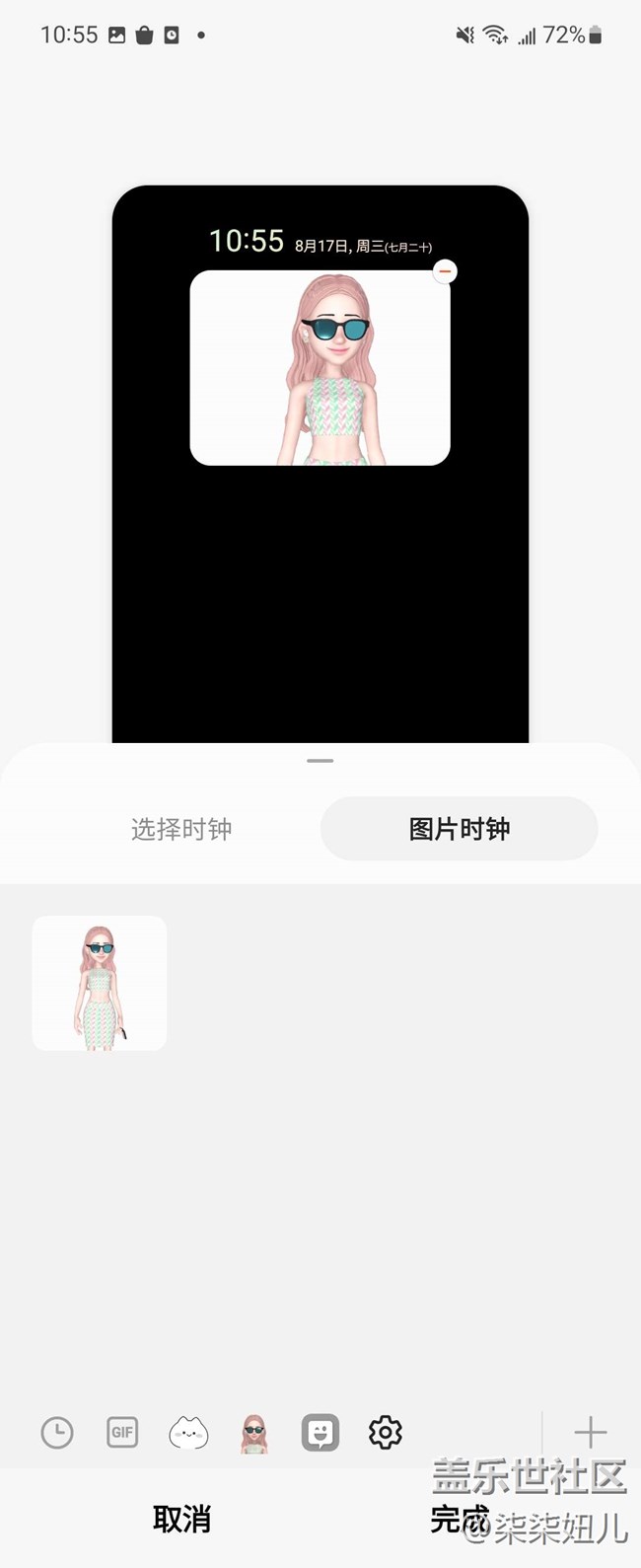Open the recent items clock icon

[57, 1432]
